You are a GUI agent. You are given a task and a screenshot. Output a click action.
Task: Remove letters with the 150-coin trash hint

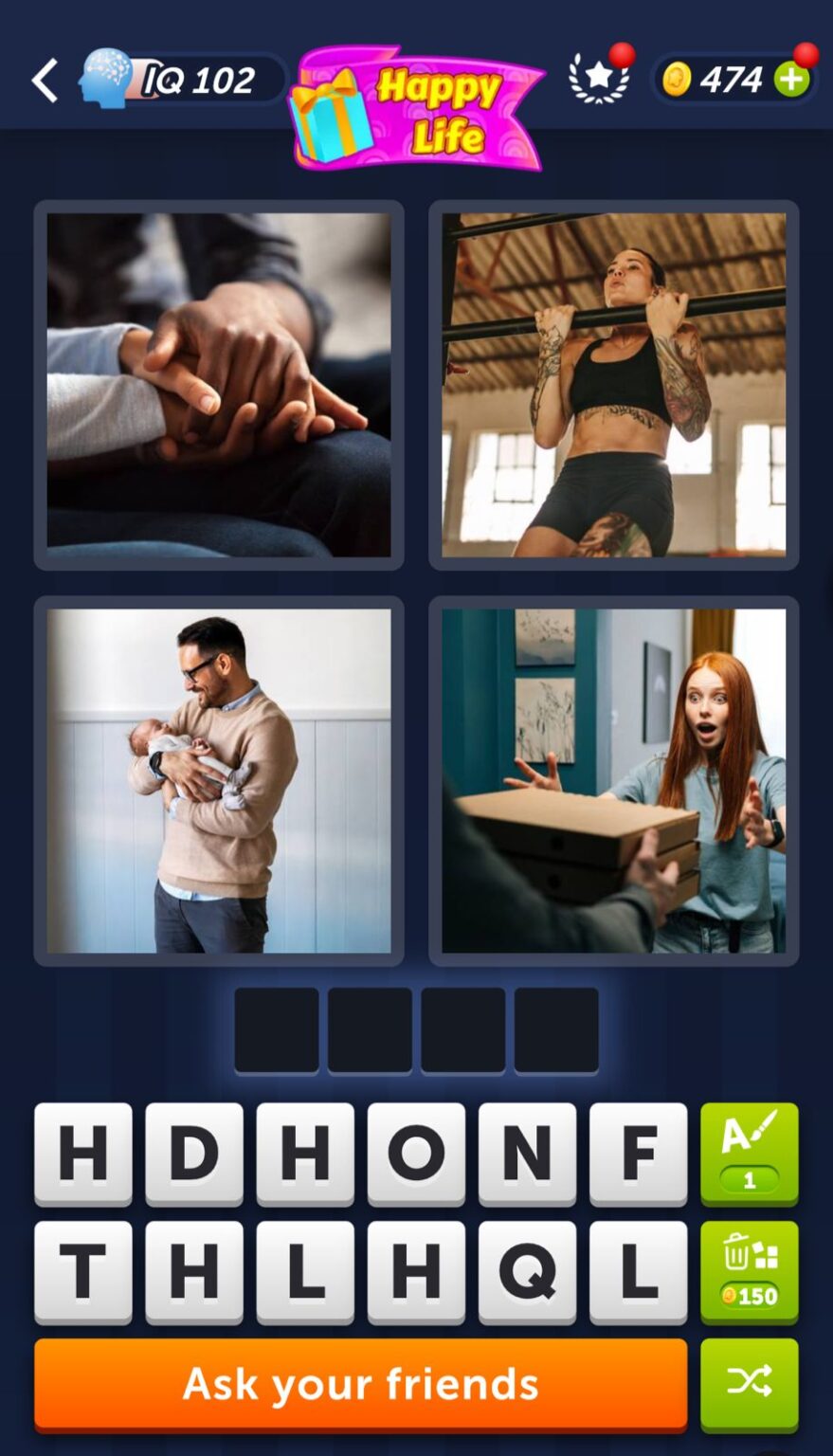pos(749,1271)
